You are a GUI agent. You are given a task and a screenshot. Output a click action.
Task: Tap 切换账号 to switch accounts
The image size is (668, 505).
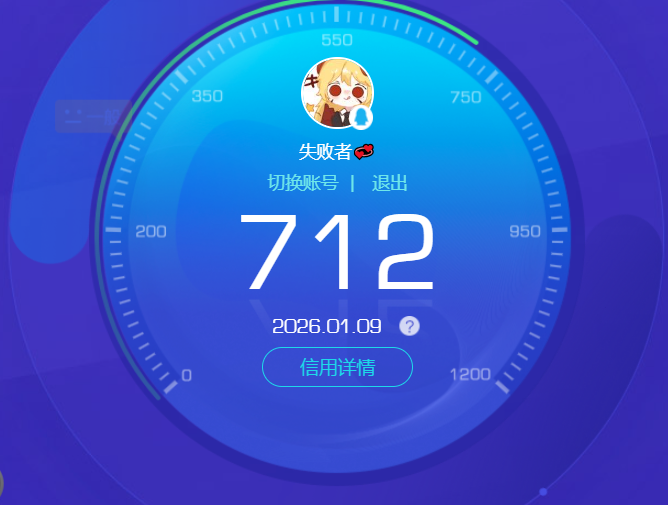point(303,183)
